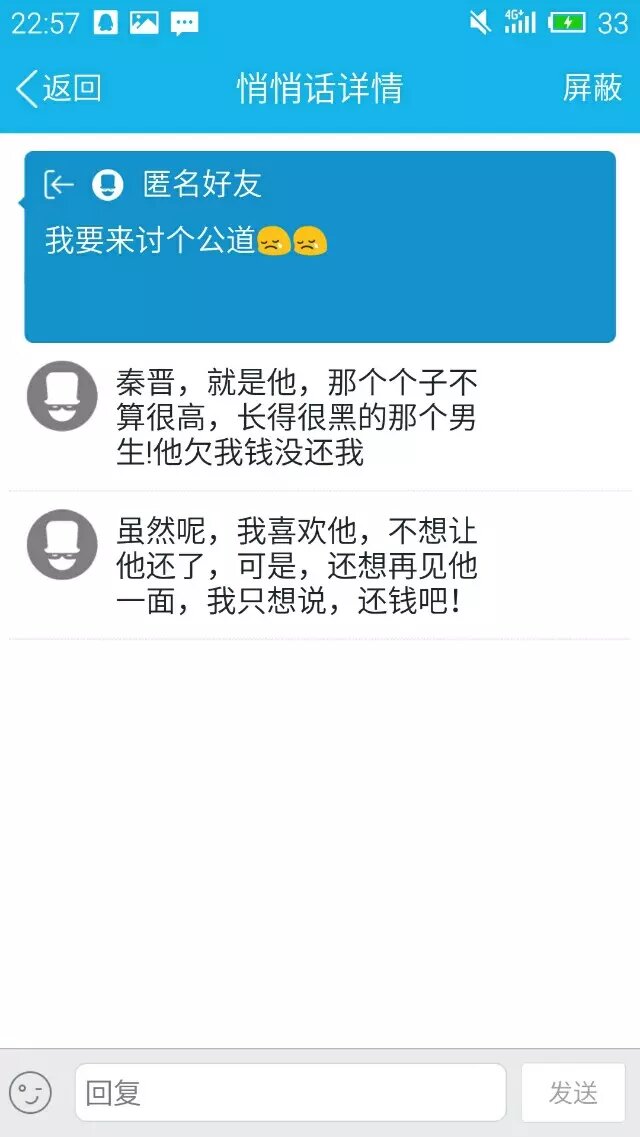Go back with the 返回 button
Viewport: 640px width, 1137px height.
point(60,89)
